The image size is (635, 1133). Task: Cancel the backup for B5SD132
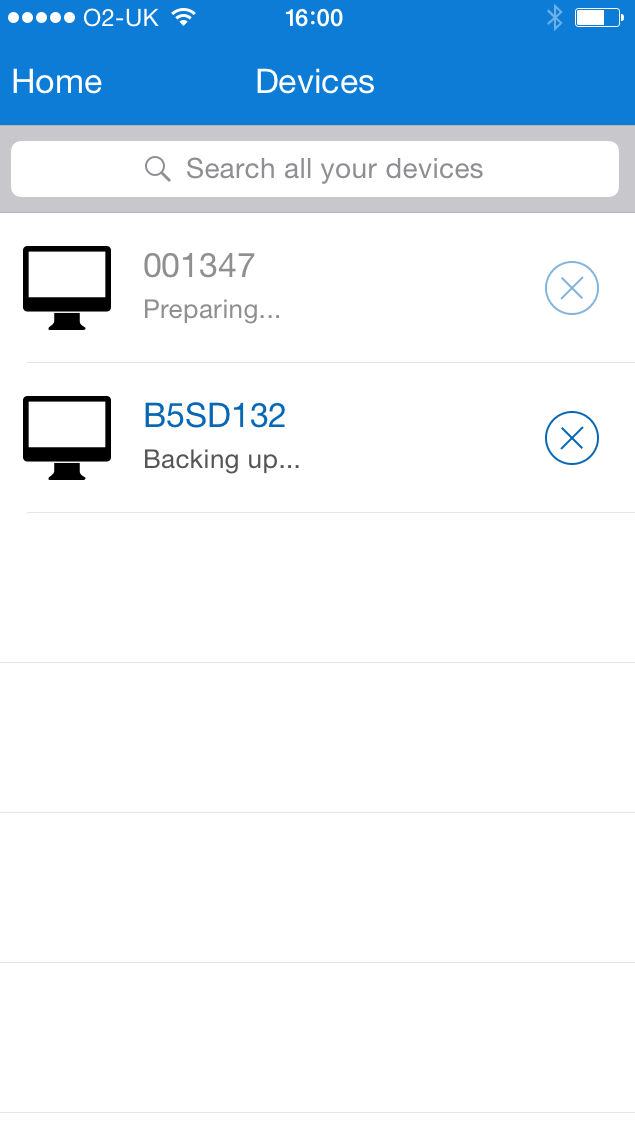(571, 438)
